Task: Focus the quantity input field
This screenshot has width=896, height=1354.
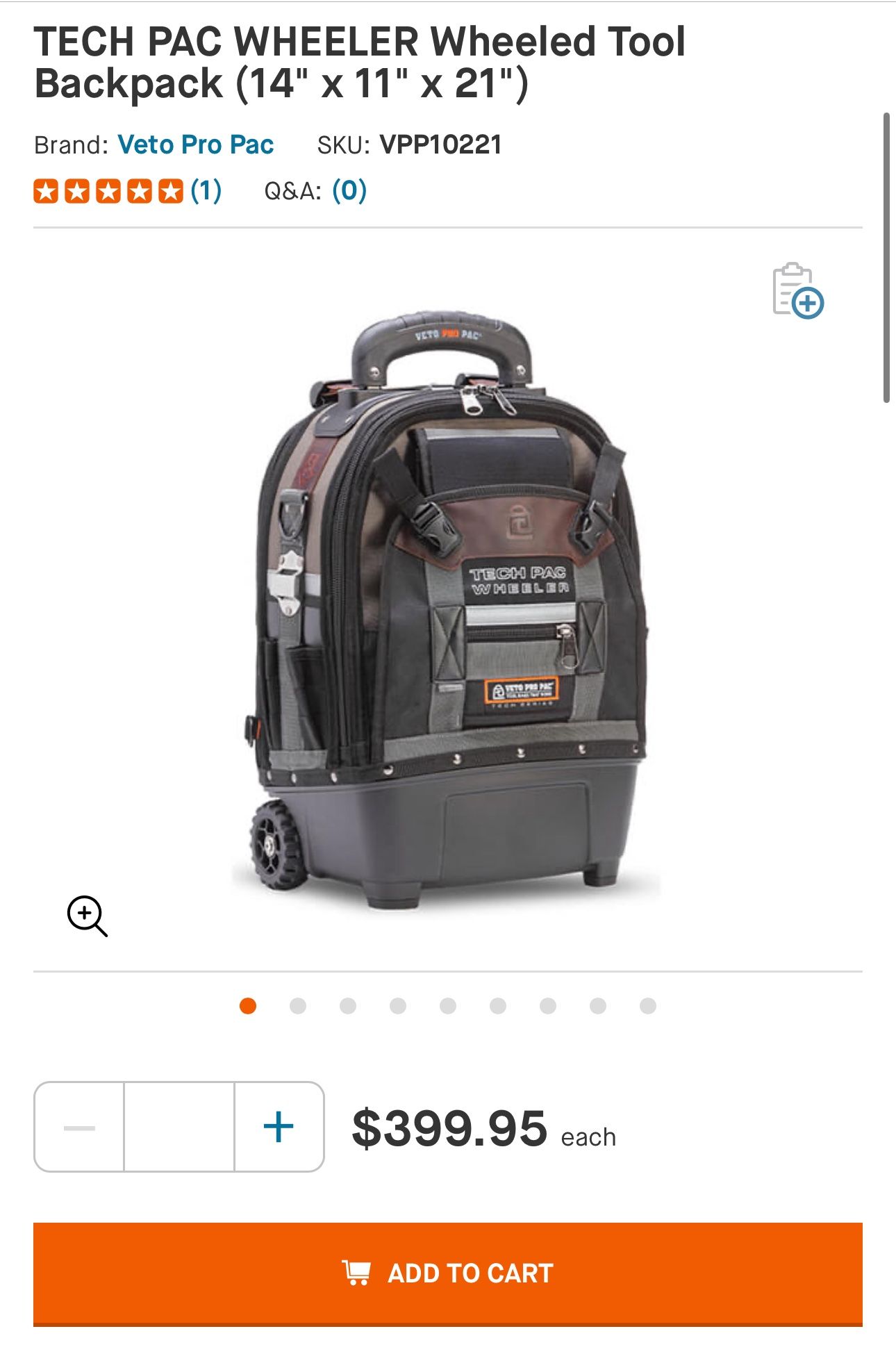Action: (x=179, y=1127)
